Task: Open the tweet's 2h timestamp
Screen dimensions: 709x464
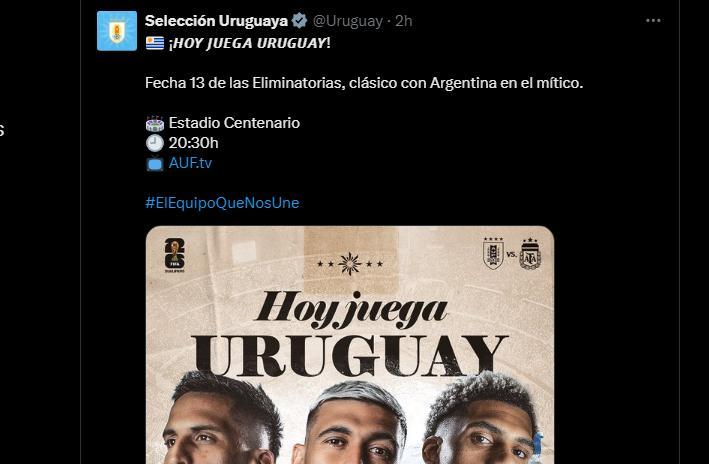Action: (x=404, y=21)
